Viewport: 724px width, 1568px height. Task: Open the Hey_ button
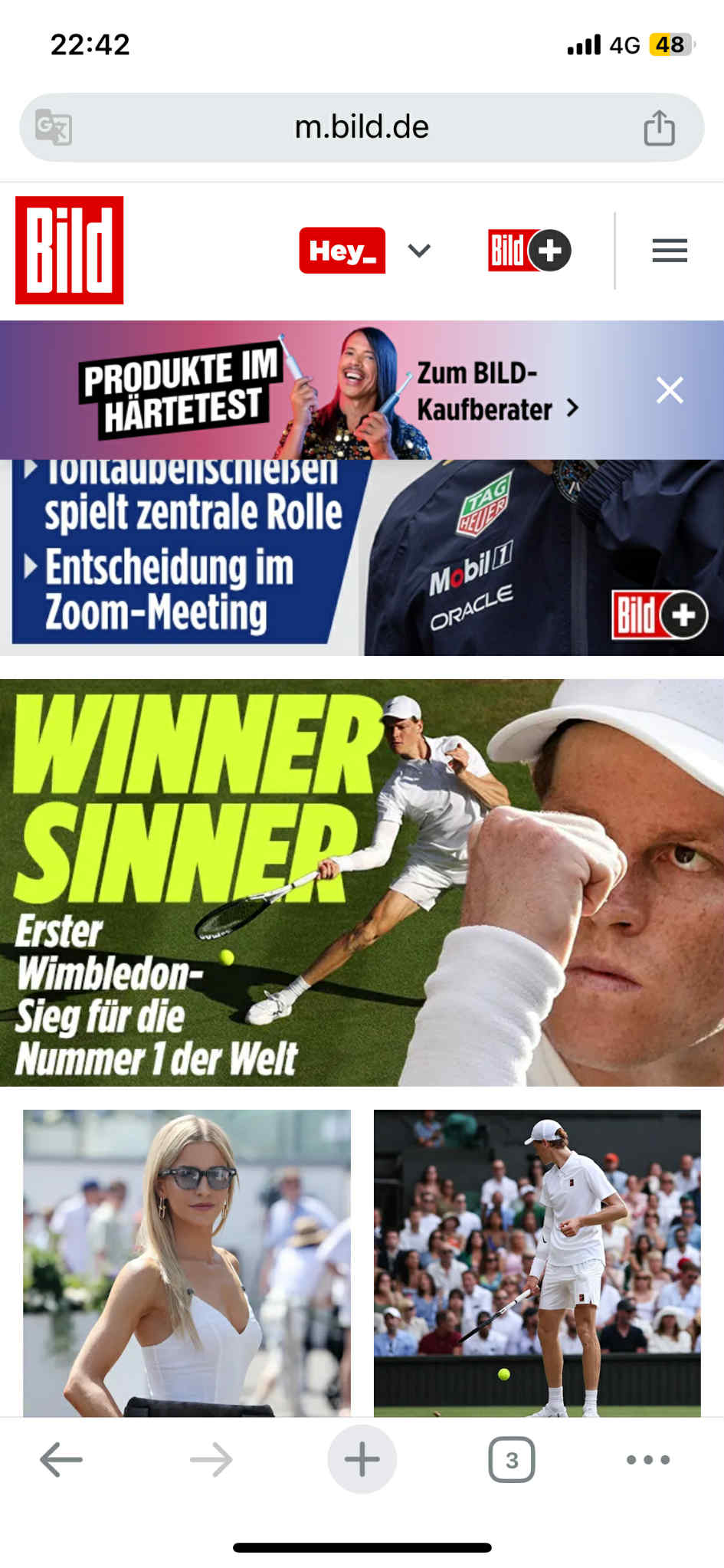342,251
